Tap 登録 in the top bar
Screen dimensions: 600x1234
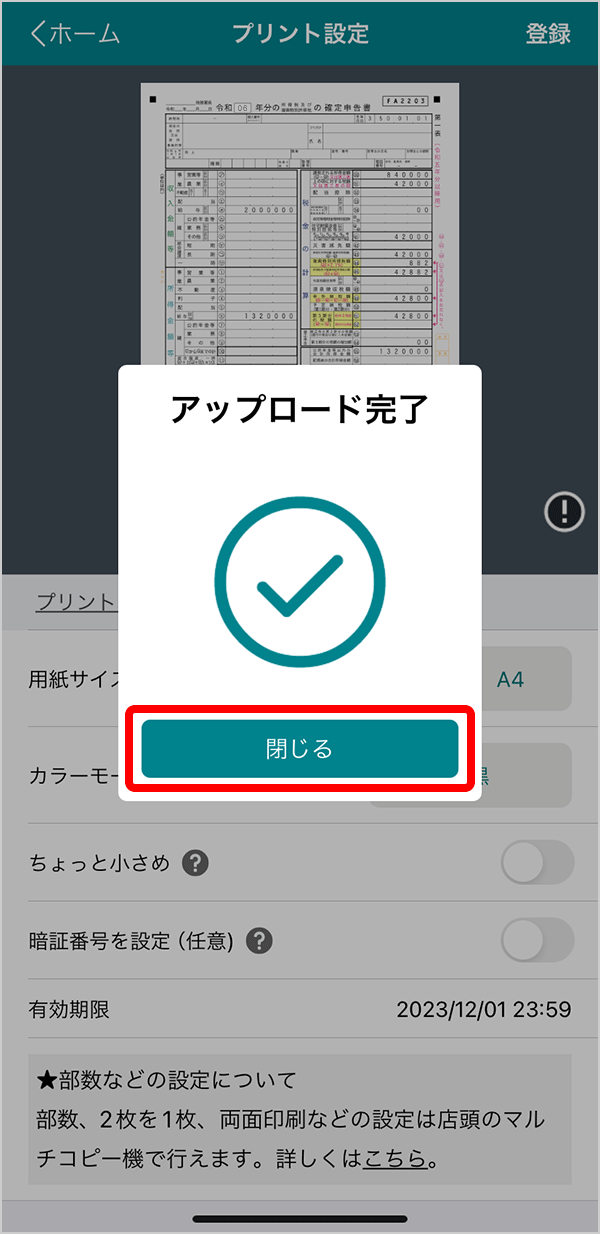(x=548, y=33)
